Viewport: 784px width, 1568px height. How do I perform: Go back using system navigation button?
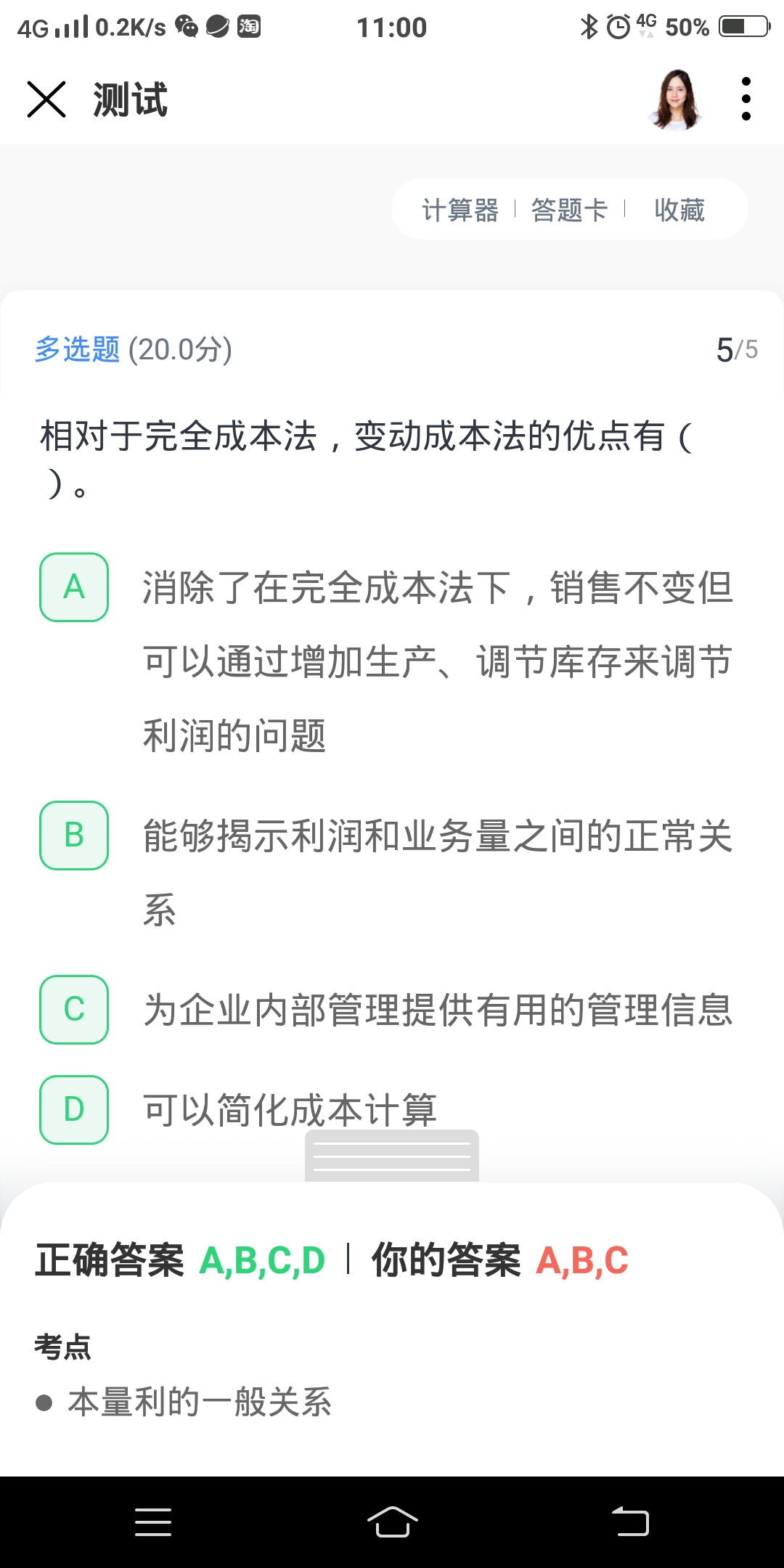click(x=630, y=1522)
